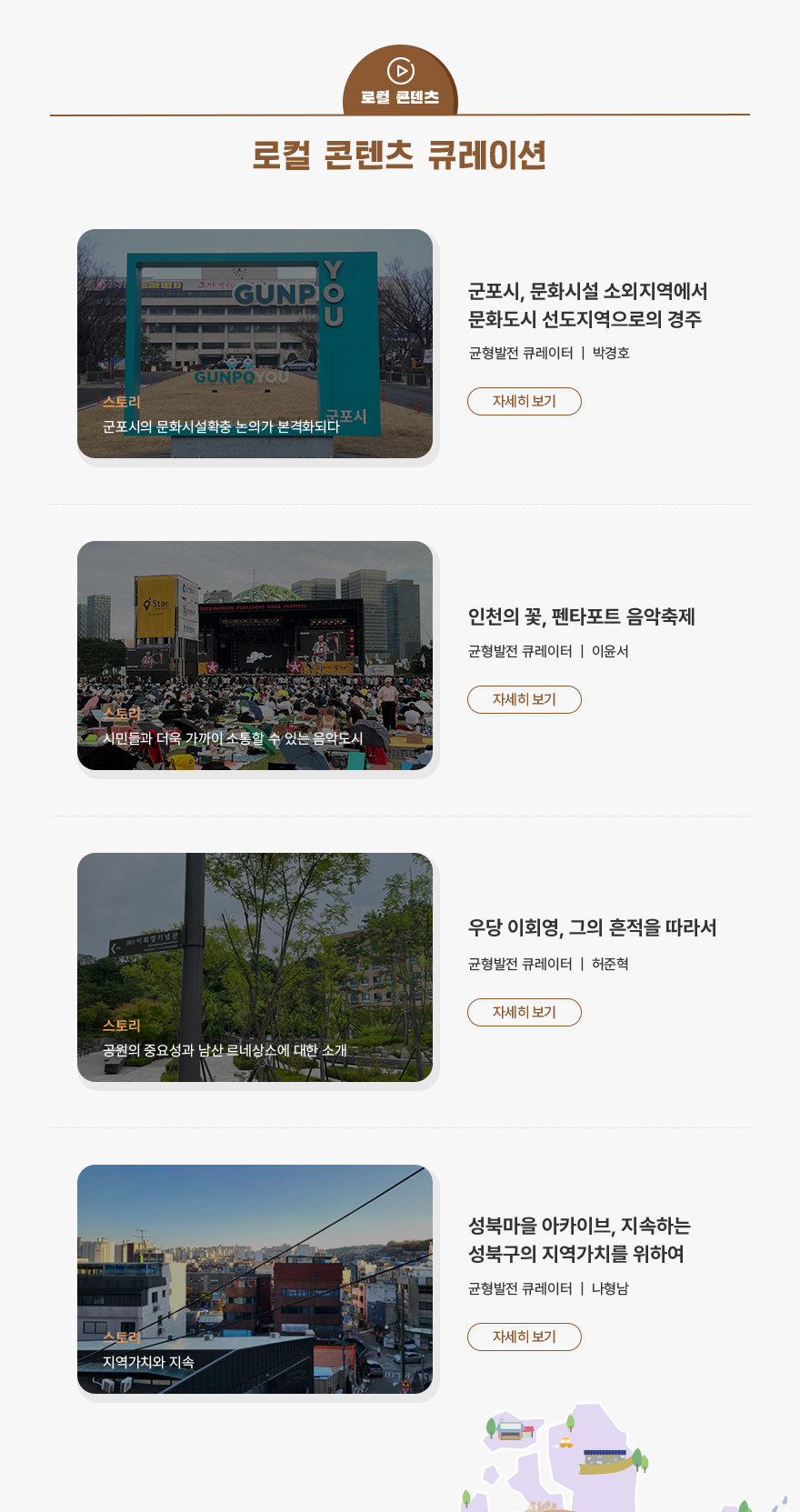800x1512 pixels.
Task: Tap 자세히 보기 for 성북마을 아카이브
Action: 524,1337
